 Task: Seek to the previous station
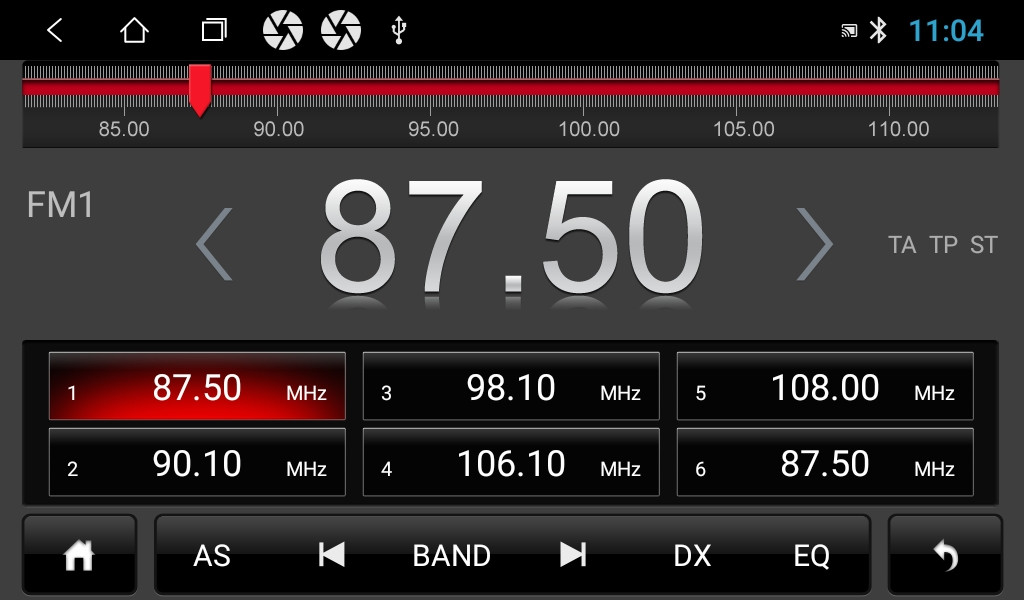(x=331, y=555)
